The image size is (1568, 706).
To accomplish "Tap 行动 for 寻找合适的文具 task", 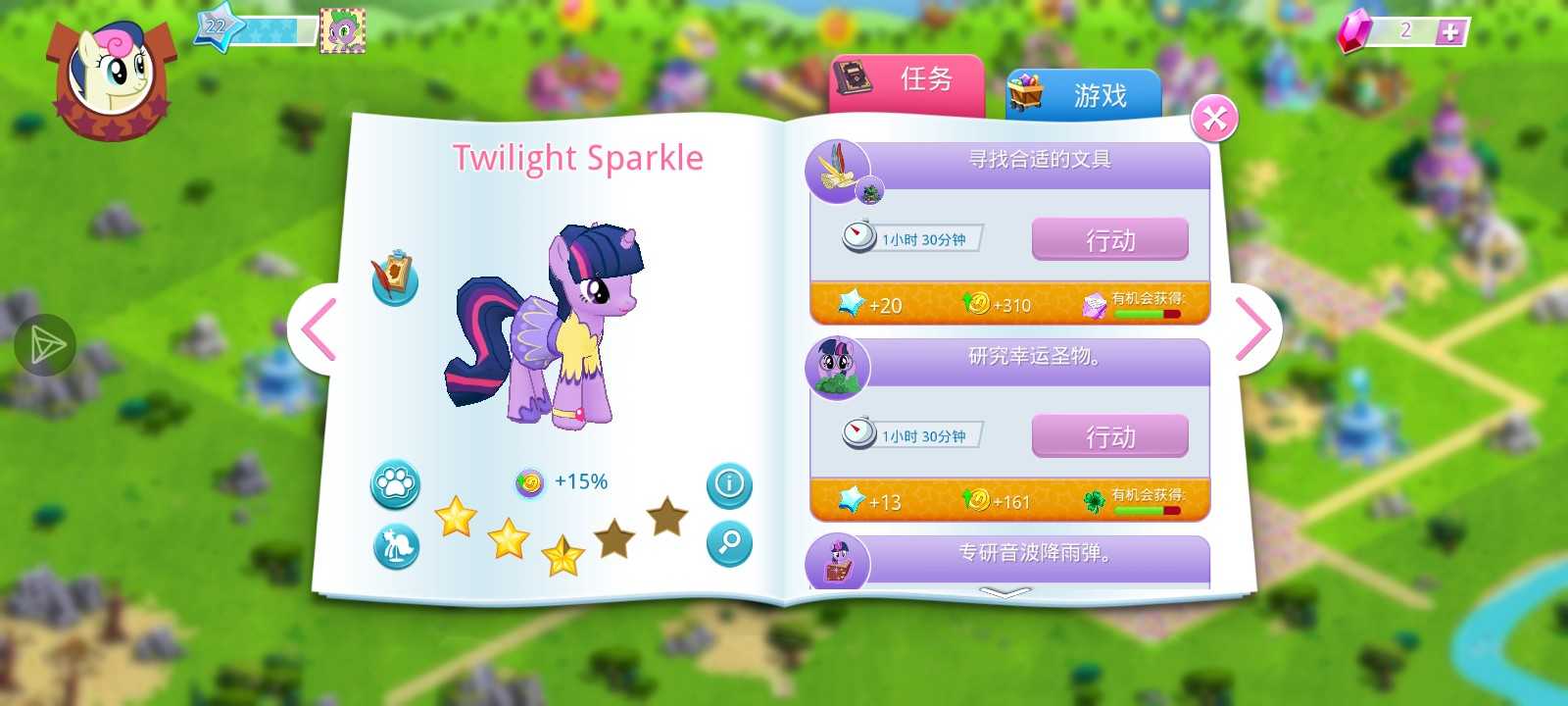I will pyautogui.click(x=1109, y=240).
